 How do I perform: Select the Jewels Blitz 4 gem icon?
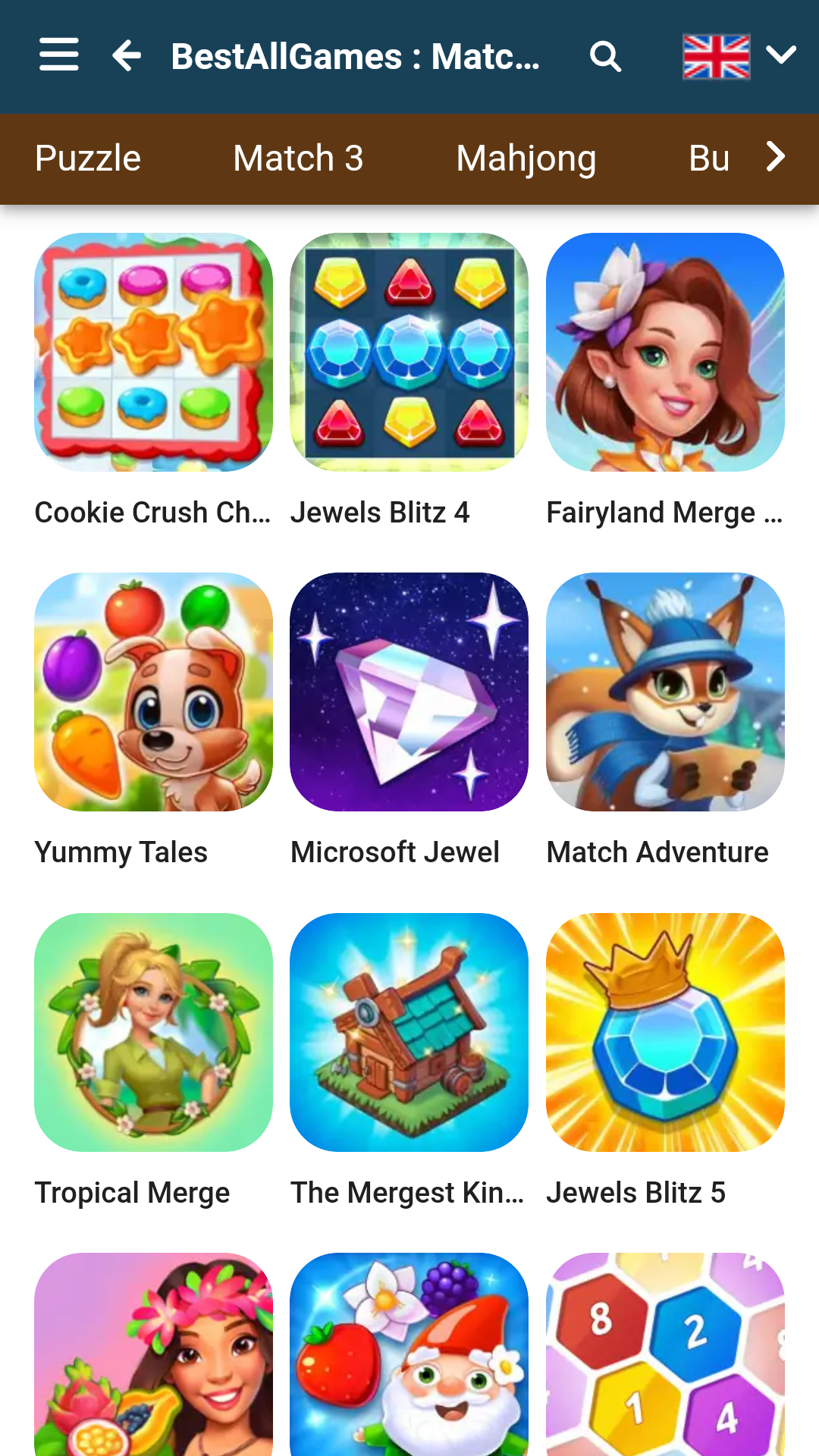(409, 350)
